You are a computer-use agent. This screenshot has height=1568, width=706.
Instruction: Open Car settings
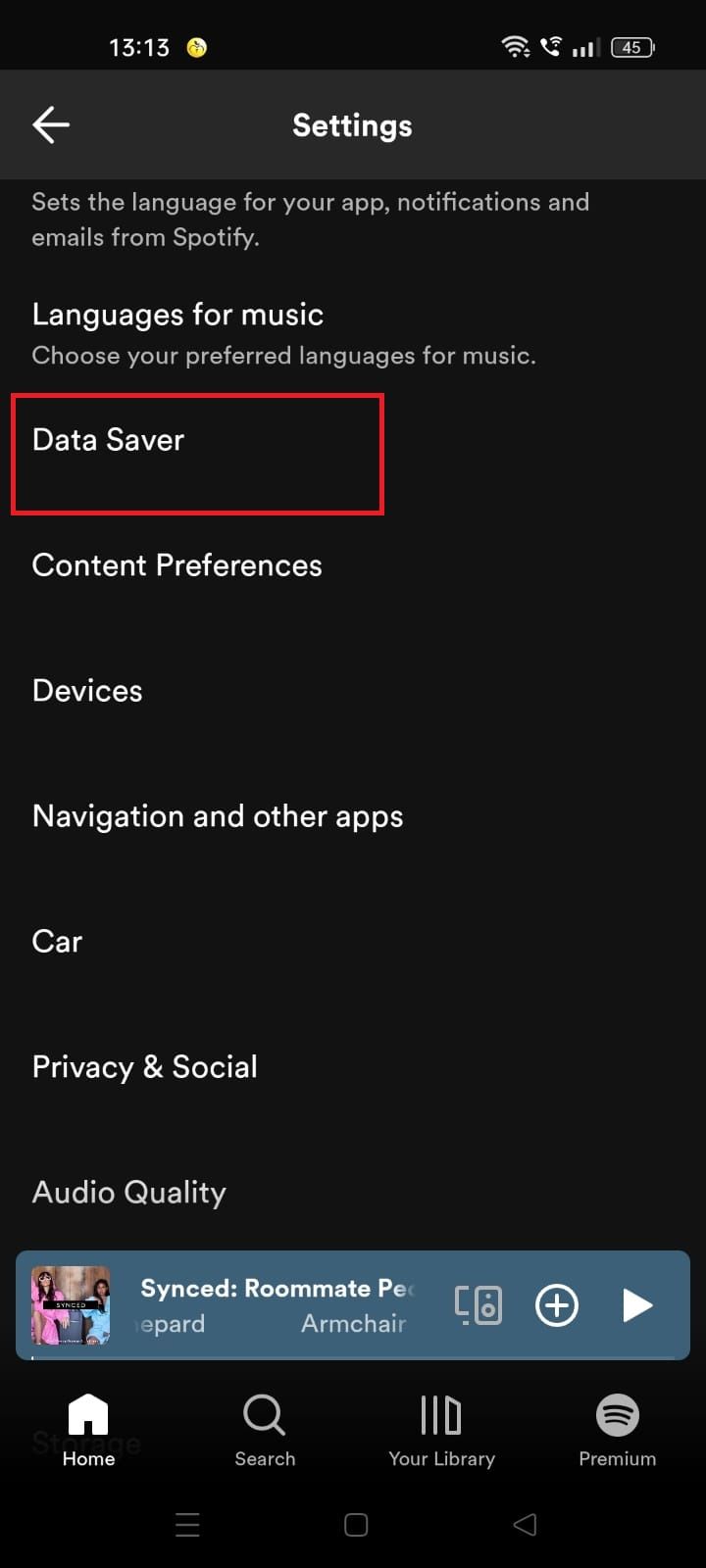coord(56,941)
